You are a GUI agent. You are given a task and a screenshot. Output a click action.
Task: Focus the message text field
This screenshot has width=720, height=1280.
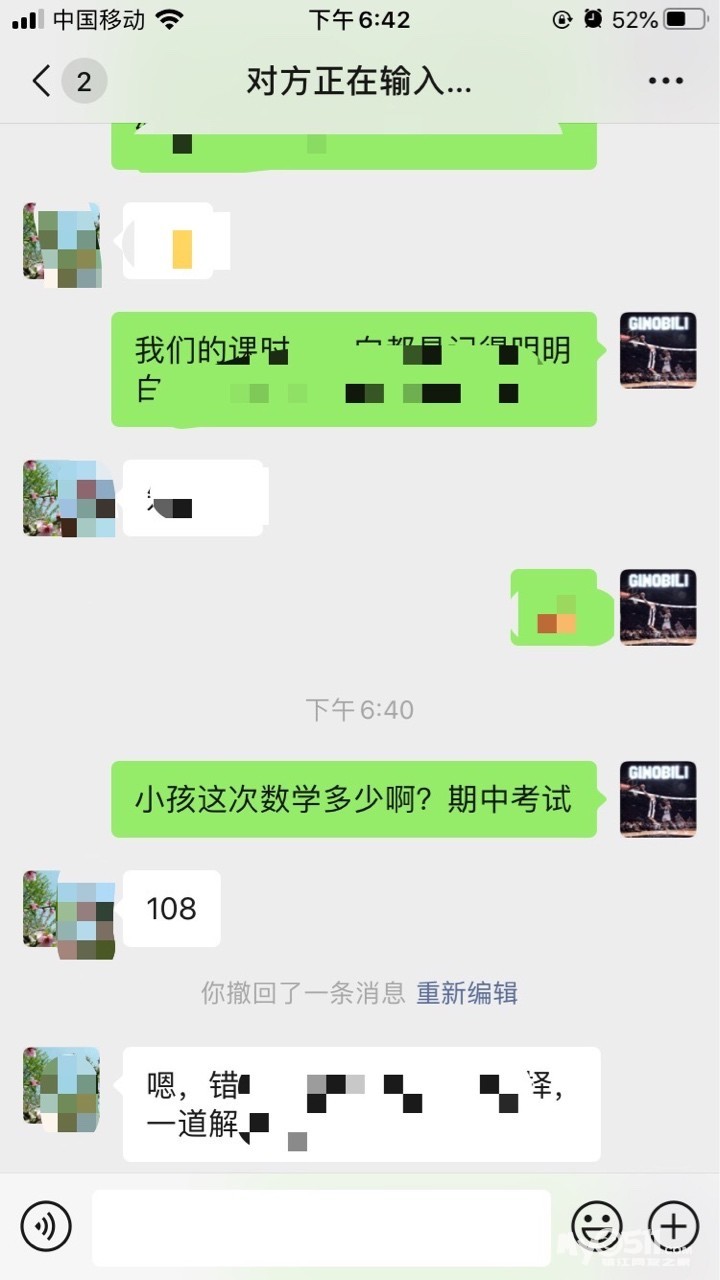[x=321, y=1226]
